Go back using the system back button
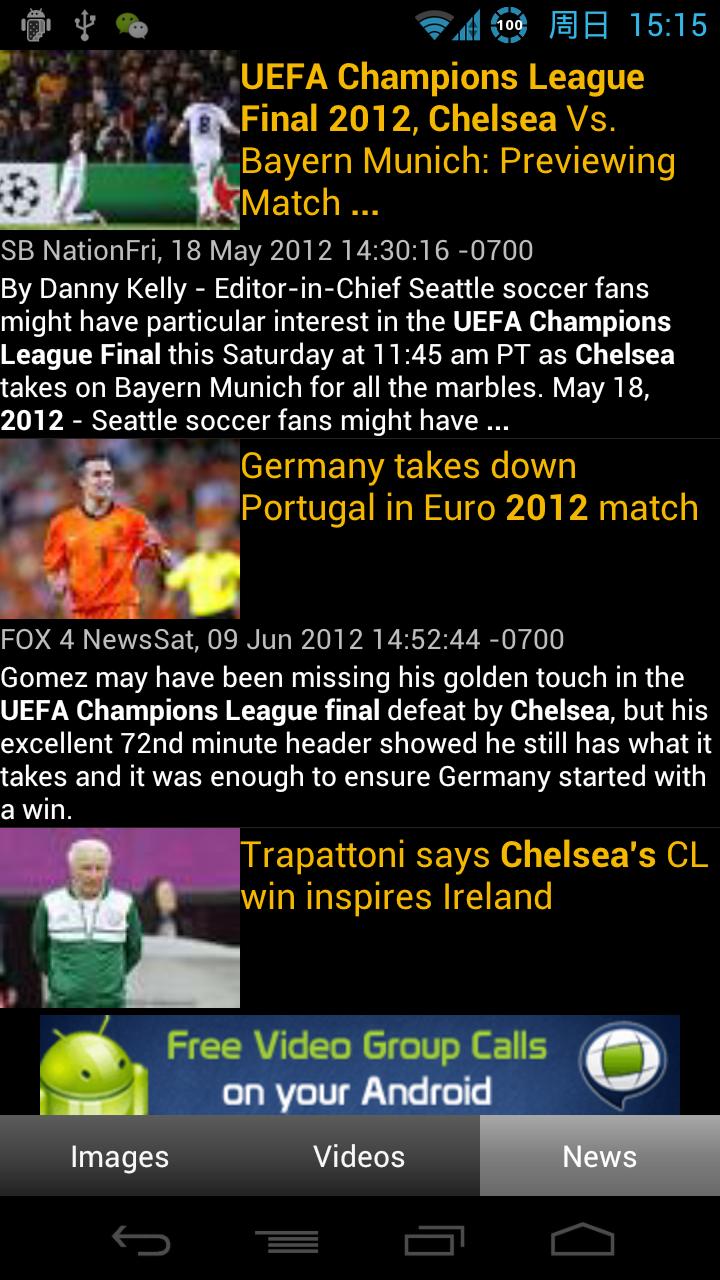 click(141, 1240)
